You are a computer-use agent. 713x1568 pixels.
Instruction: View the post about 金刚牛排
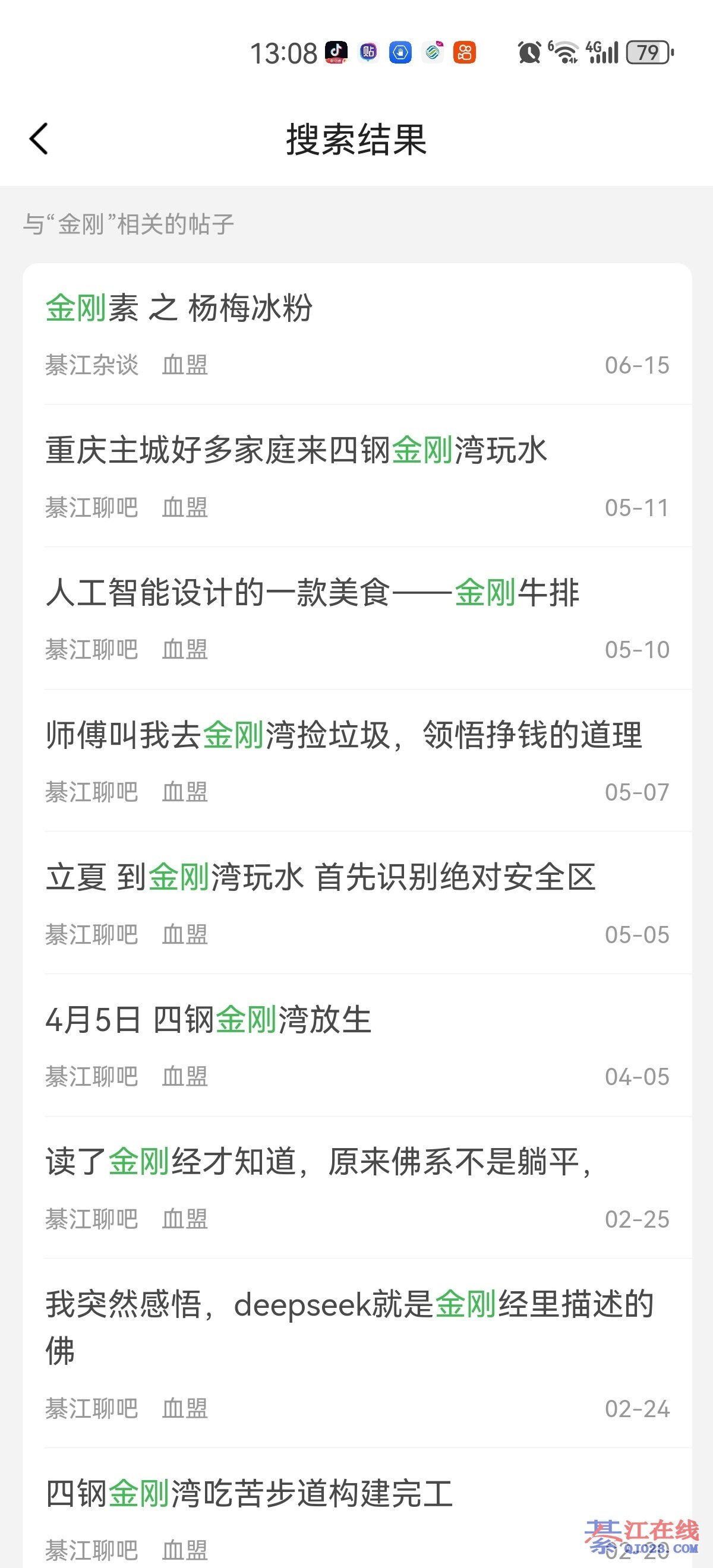[313, 592]
